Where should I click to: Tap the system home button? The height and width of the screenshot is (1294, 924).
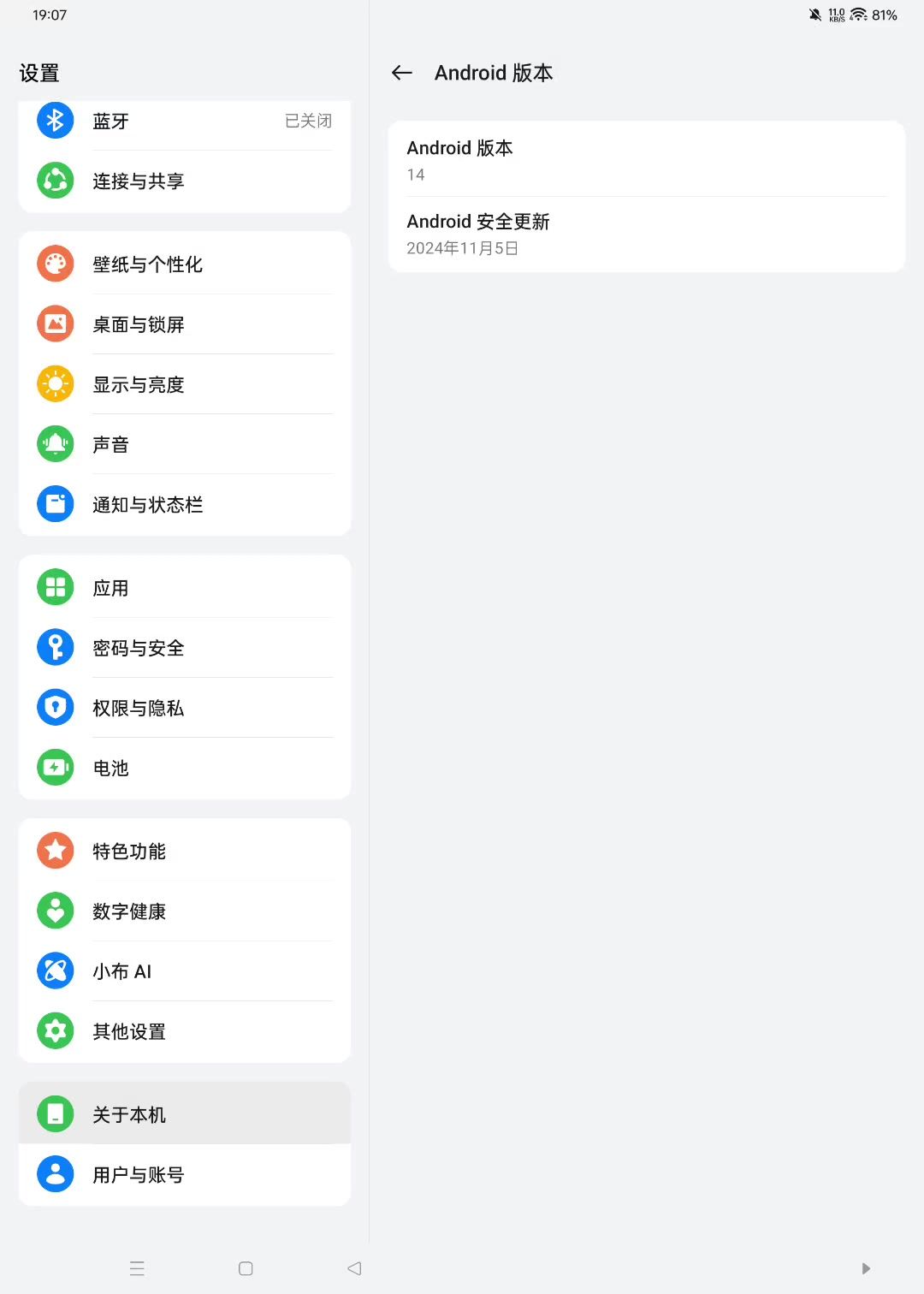tap(246, 1268)
